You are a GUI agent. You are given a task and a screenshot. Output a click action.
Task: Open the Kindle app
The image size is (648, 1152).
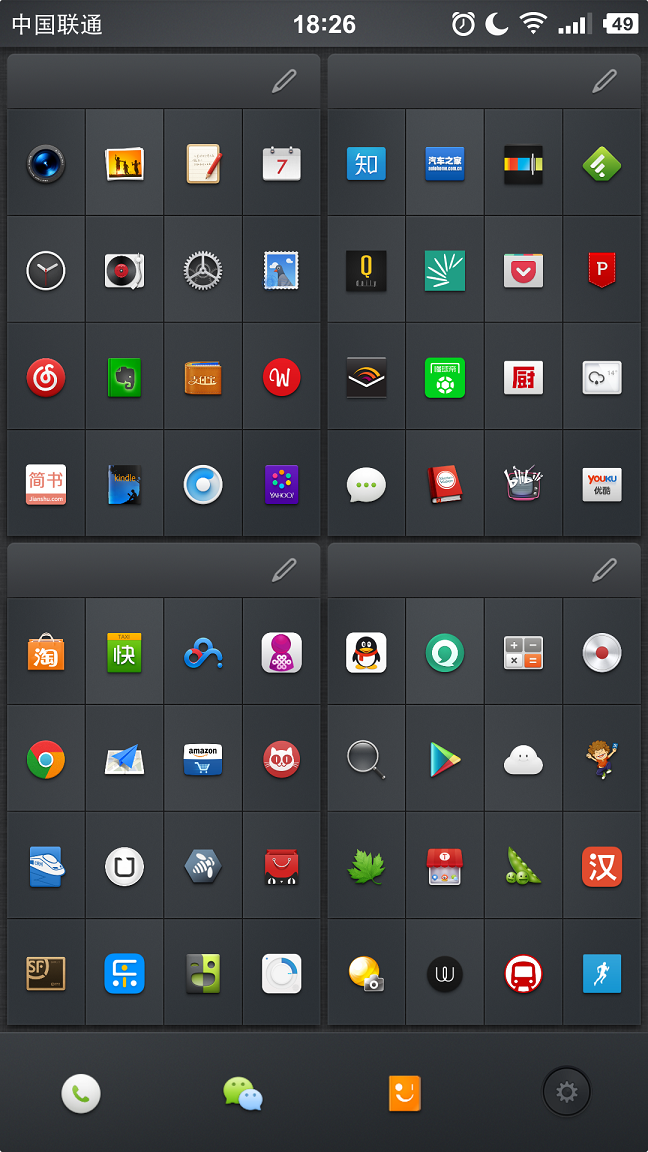click(124, 484)
